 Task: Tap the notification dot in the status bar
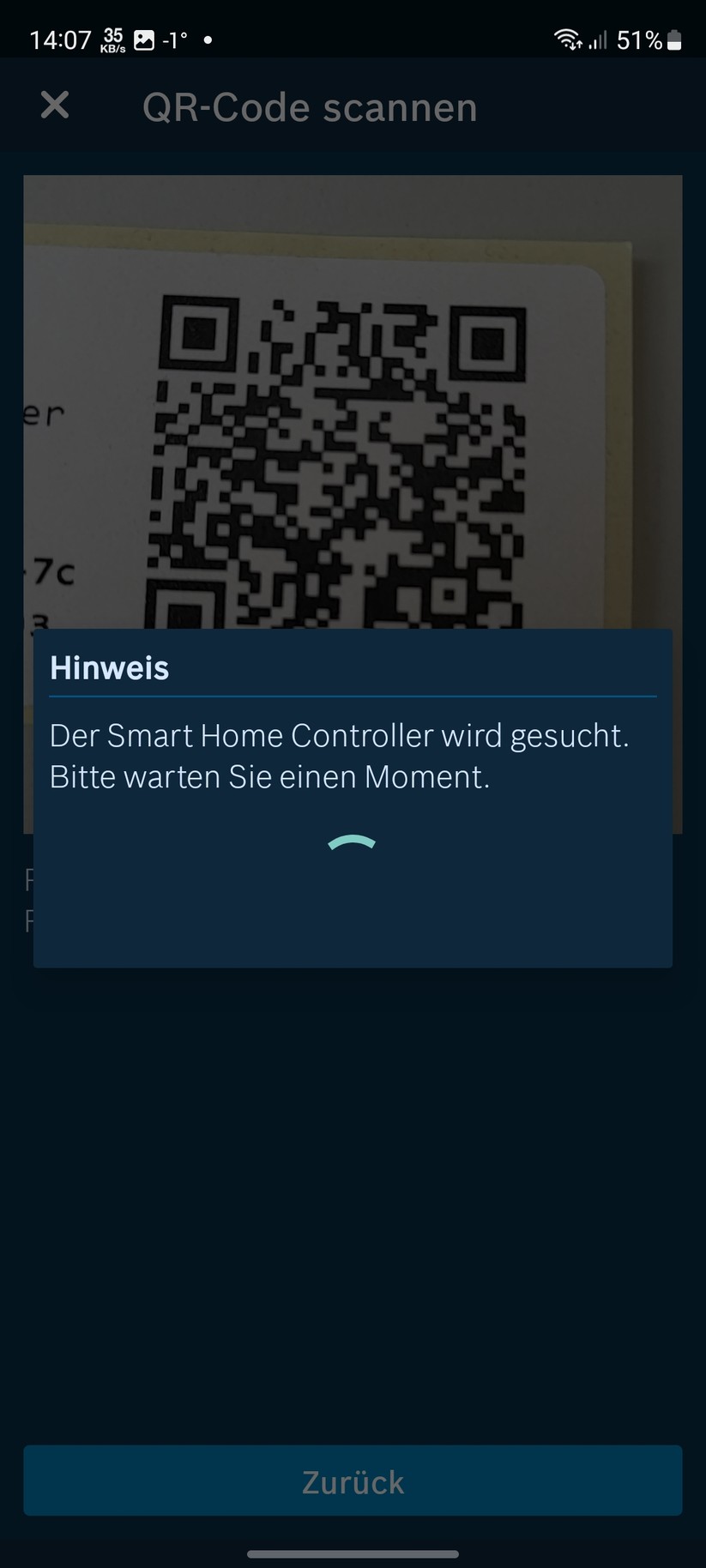click(x=207, y=39)
